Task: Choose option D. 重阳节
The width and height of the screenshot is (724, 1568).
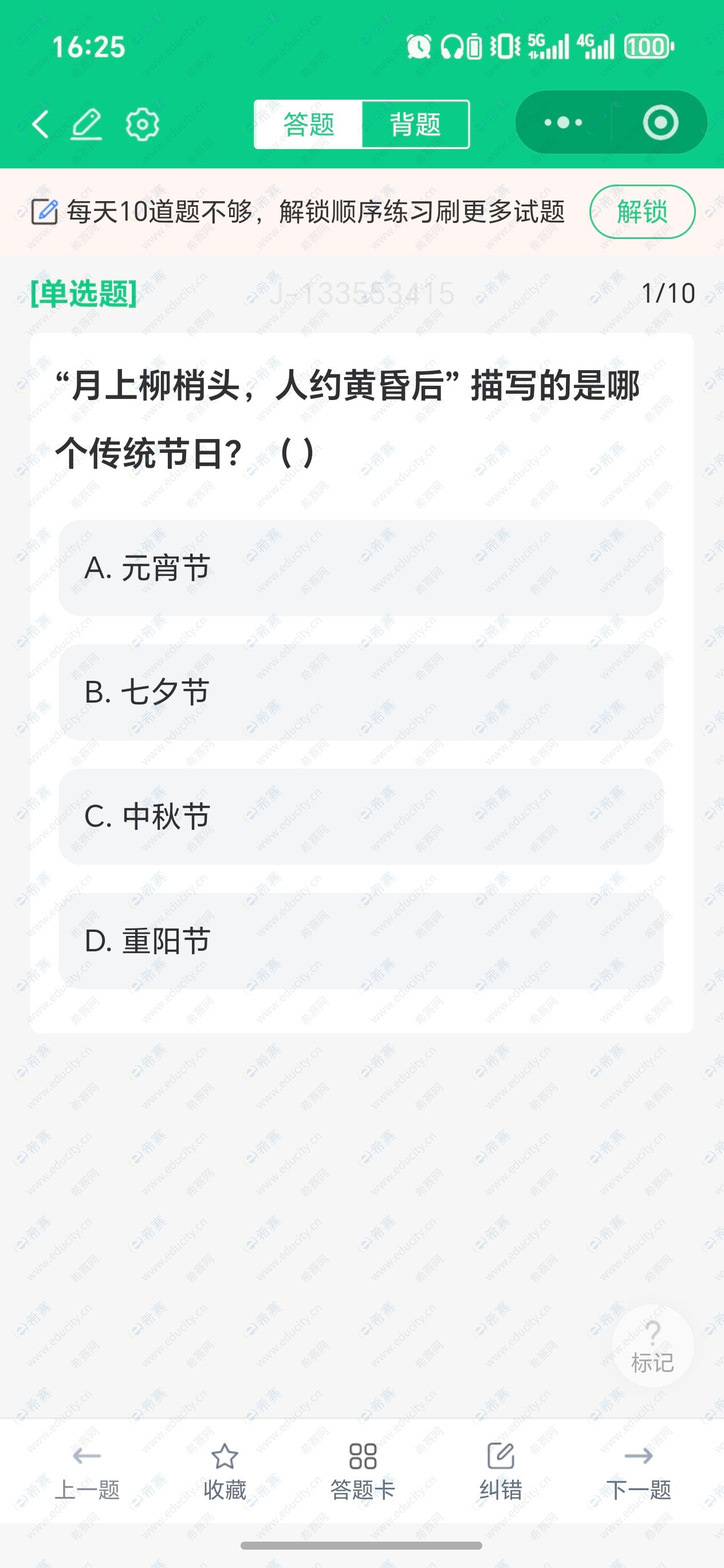Action: click(361, 940)
